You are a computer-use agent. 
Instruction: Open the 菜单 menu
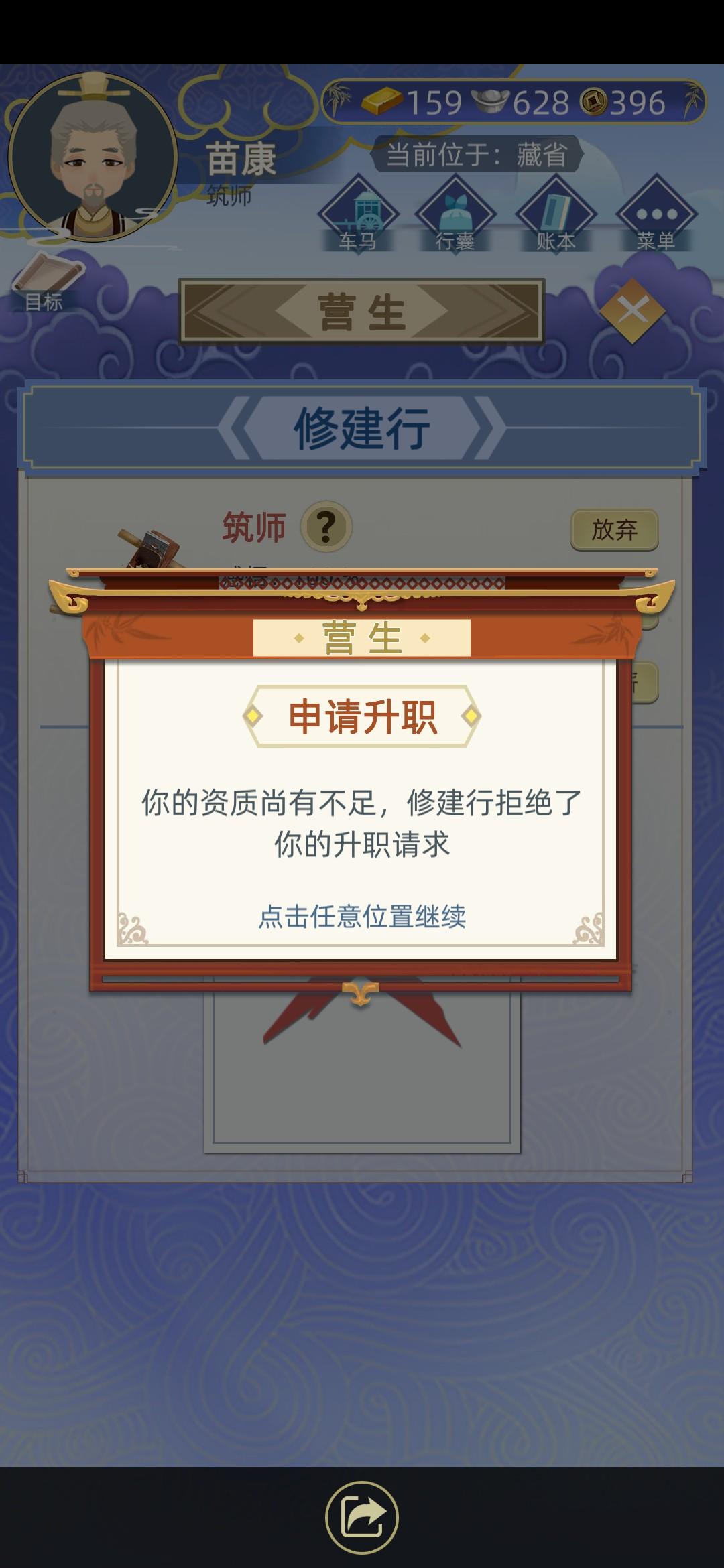click(656, 213)
